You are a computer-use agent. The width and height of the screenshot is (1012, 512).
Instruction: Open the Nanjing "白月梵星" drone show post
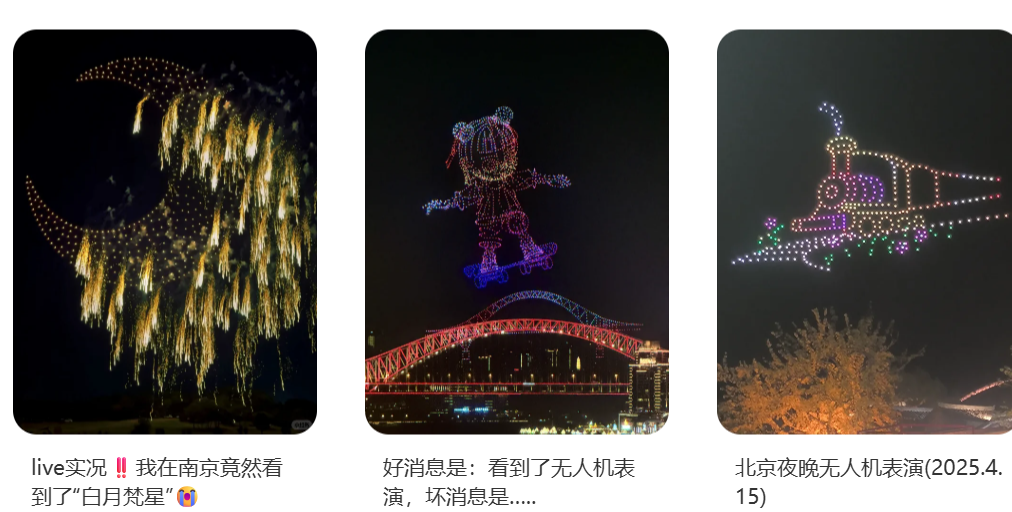[165, 232]
